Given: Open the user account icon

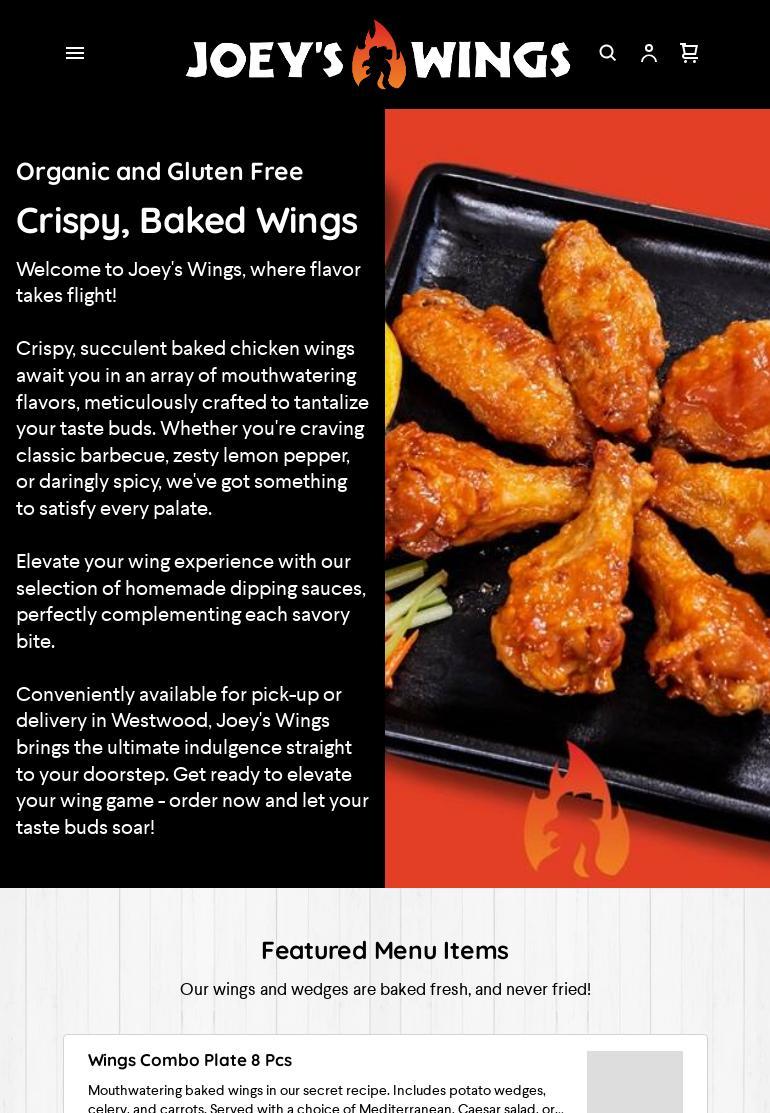Looking at the screenshot, I should [649, 53].
